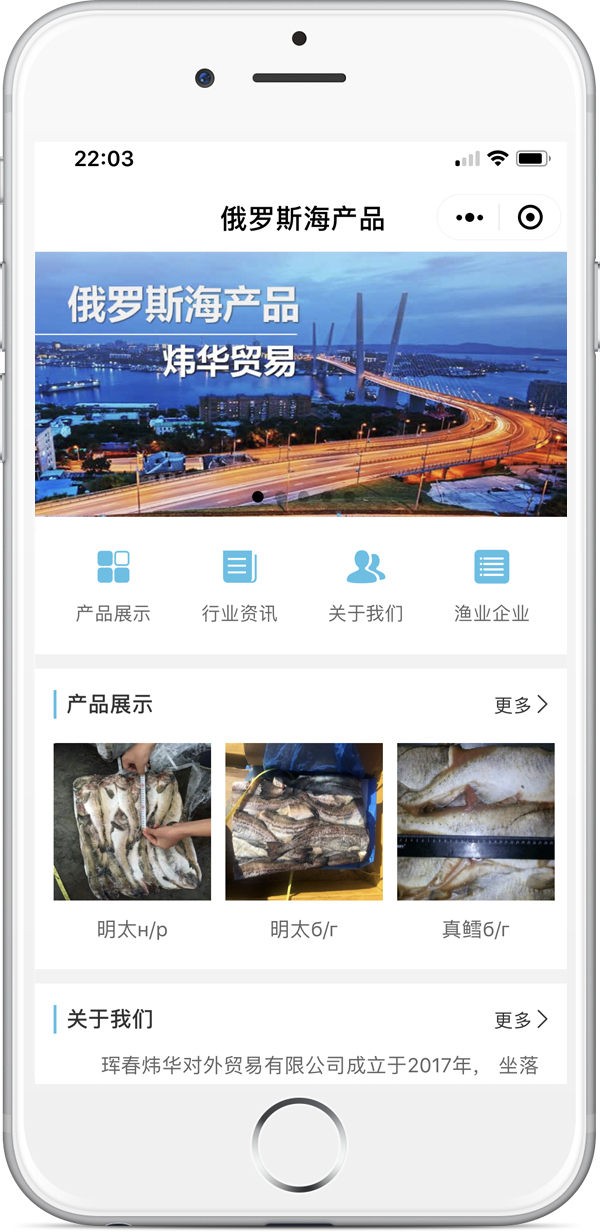600x1232 pixels.
Task: Open 关于我们 shortcut with people icon
Action: click(x=365, y=585)
